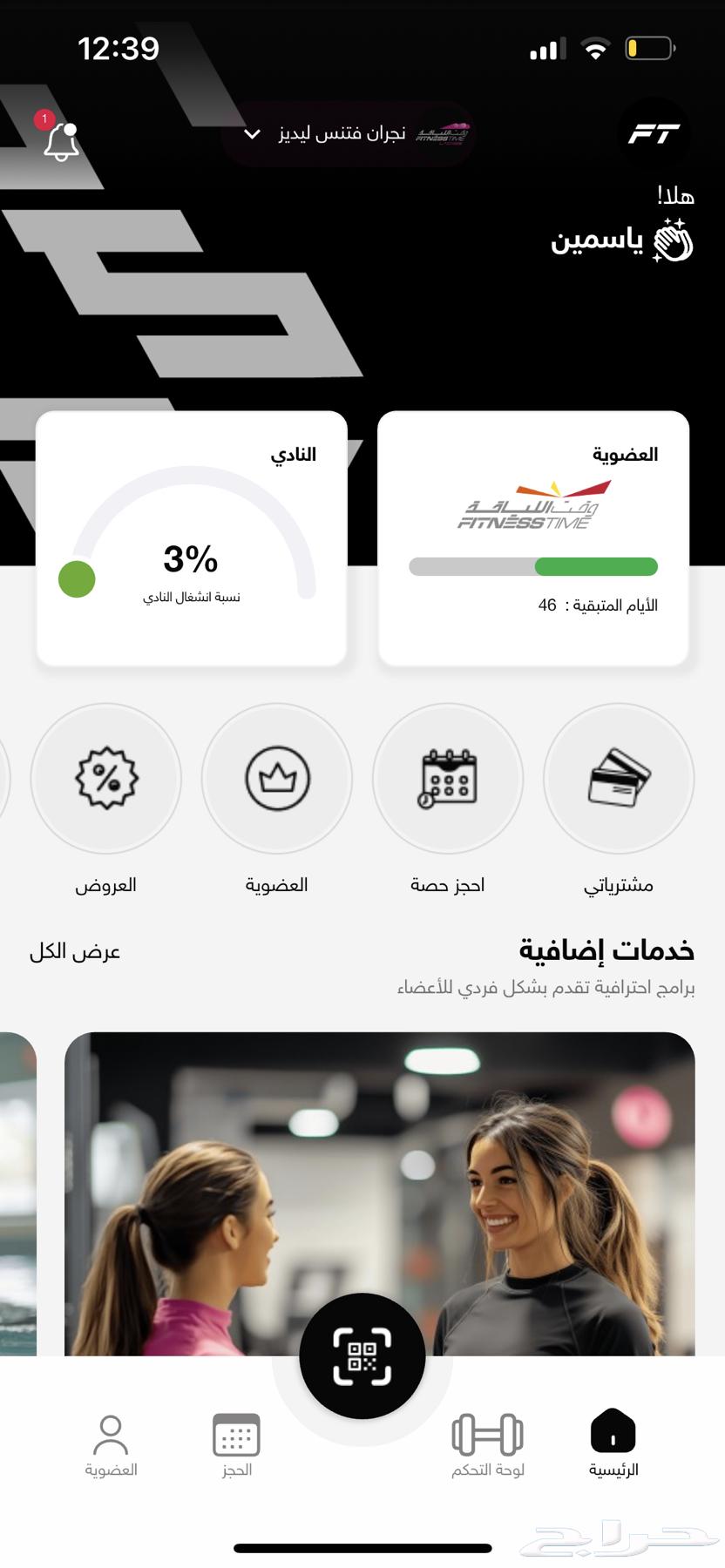Viewport: 725px width, 1568px height.
Task: Open the العروض offers icon
Action: click(105, 778)
